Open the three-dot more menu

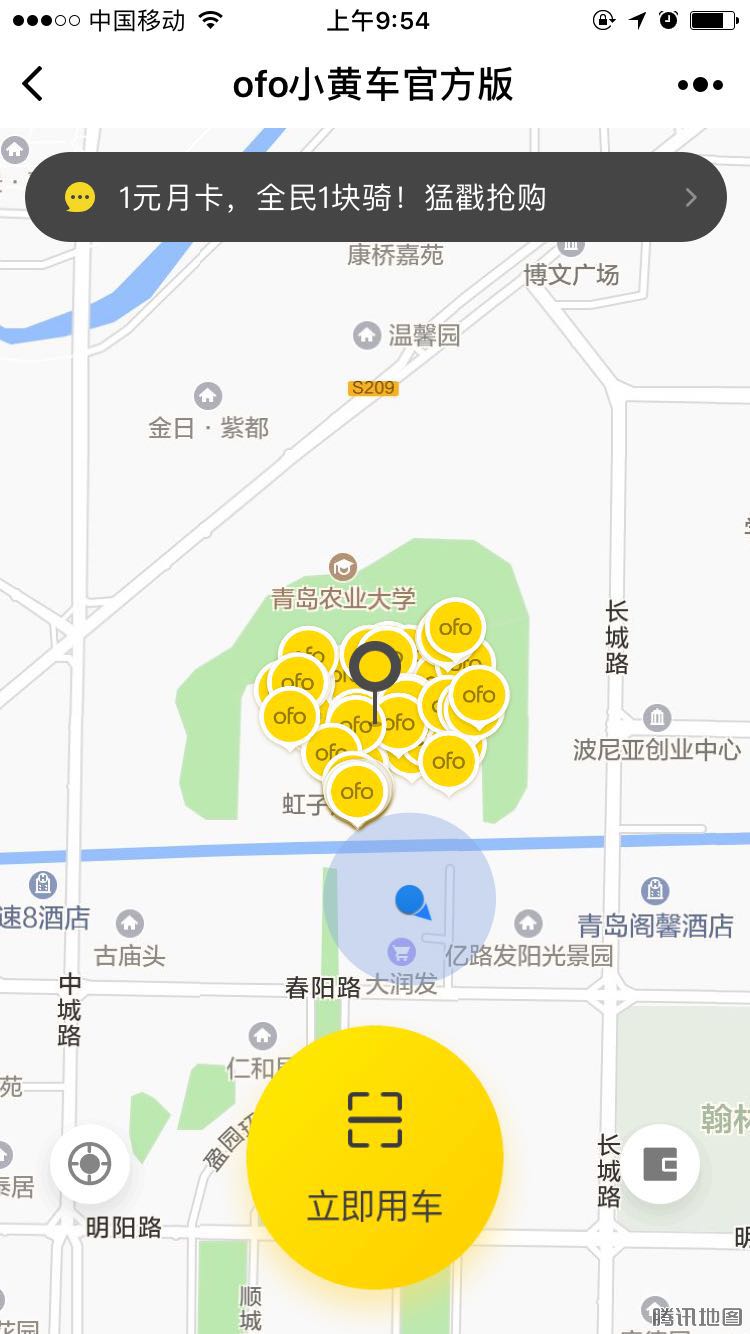pyautogui.click(x=700, y=85)
